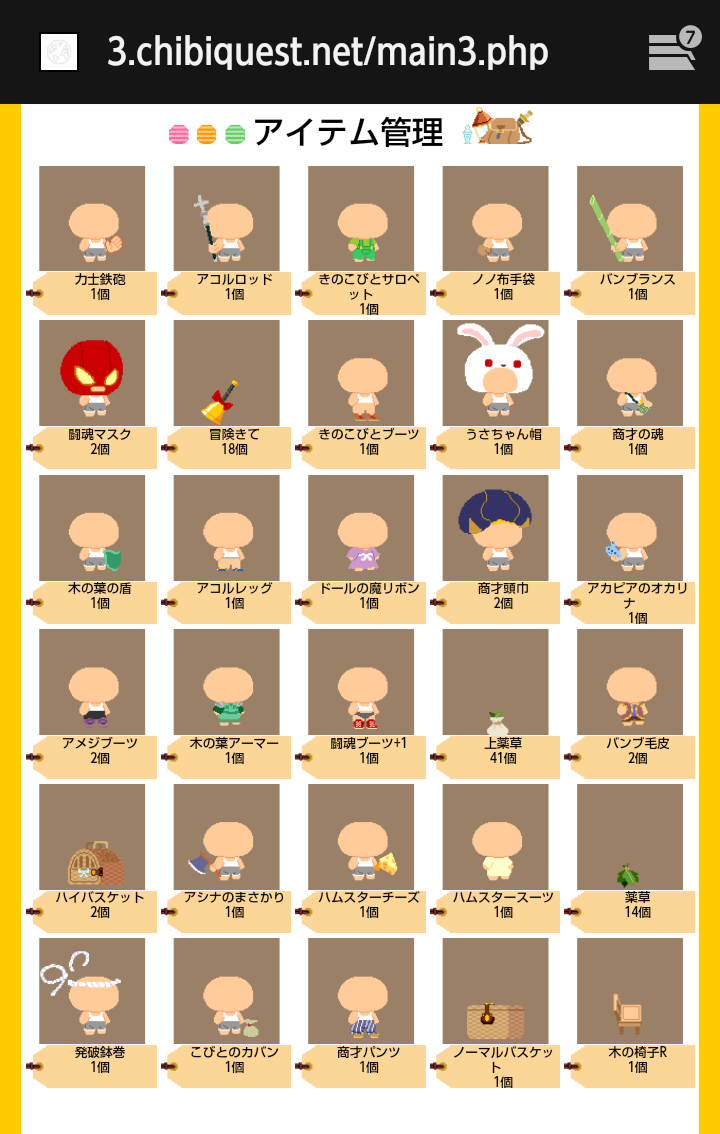The image size is (720, 1134).
Task: Open the うさちゃん帽 item
Action: [496, 373]
